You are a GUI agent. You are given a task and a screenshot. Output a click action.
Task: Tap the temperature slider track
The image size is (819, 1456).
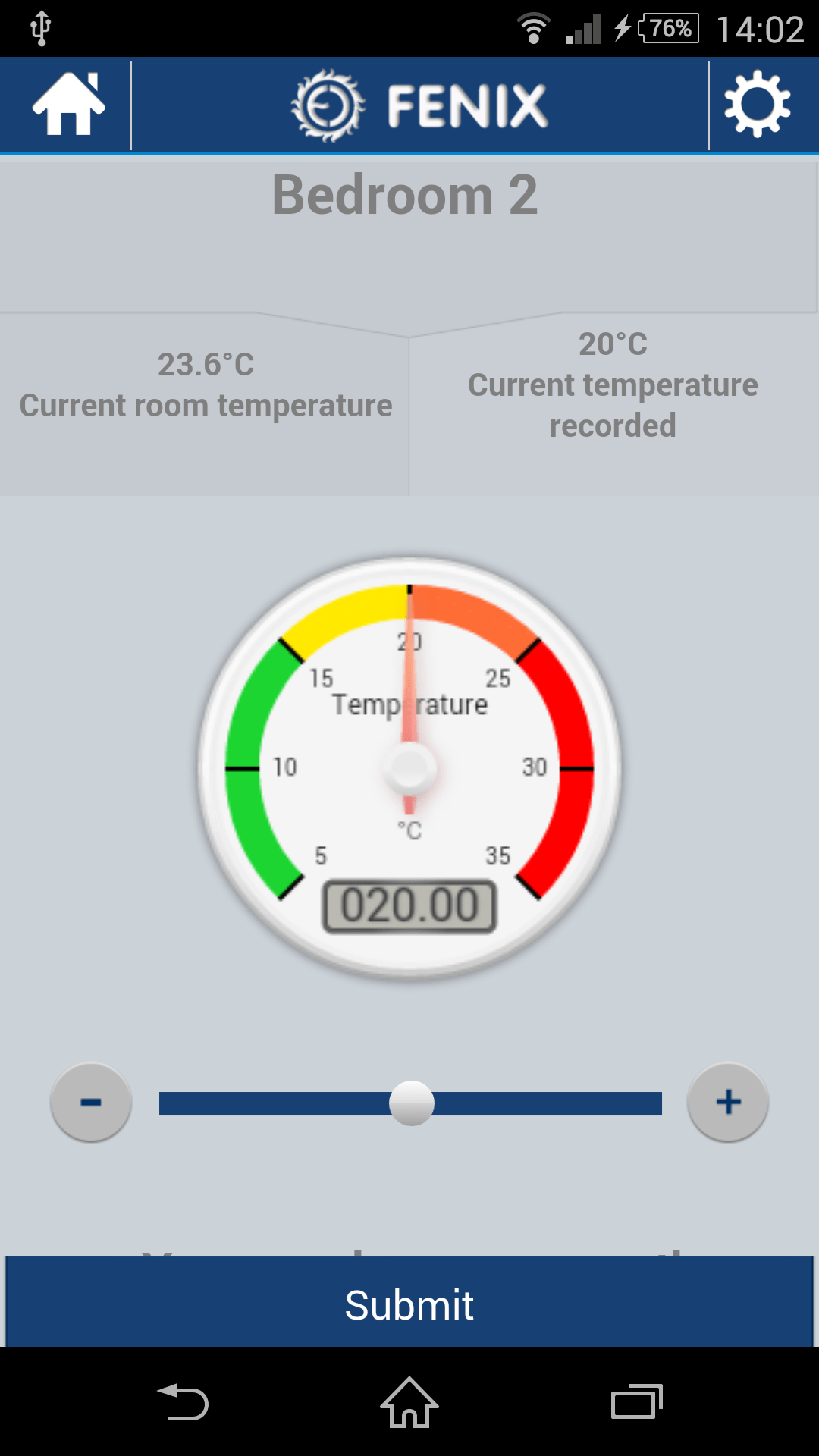click(x=410, y=1103)
